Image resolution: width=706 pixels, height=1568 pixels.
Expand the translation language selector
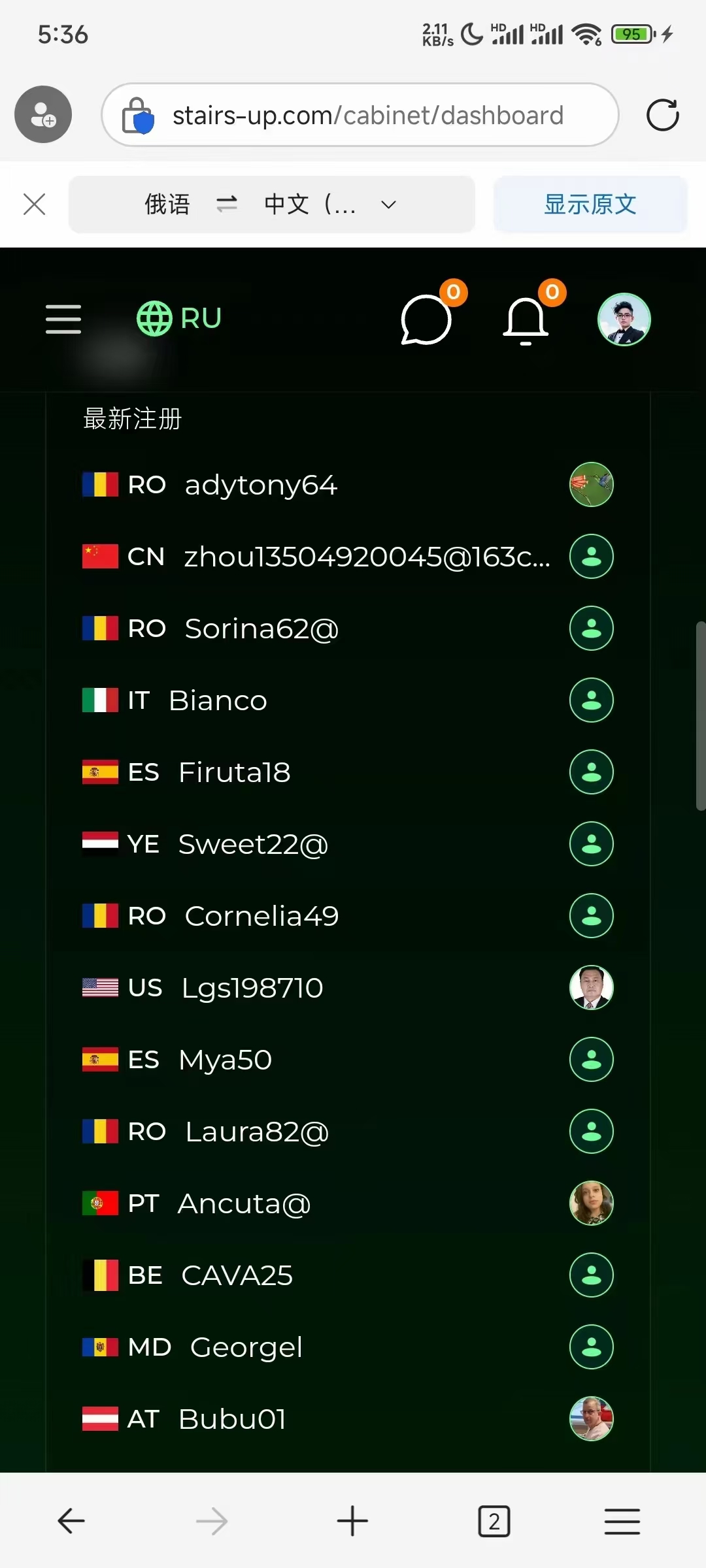click(388, 204)
